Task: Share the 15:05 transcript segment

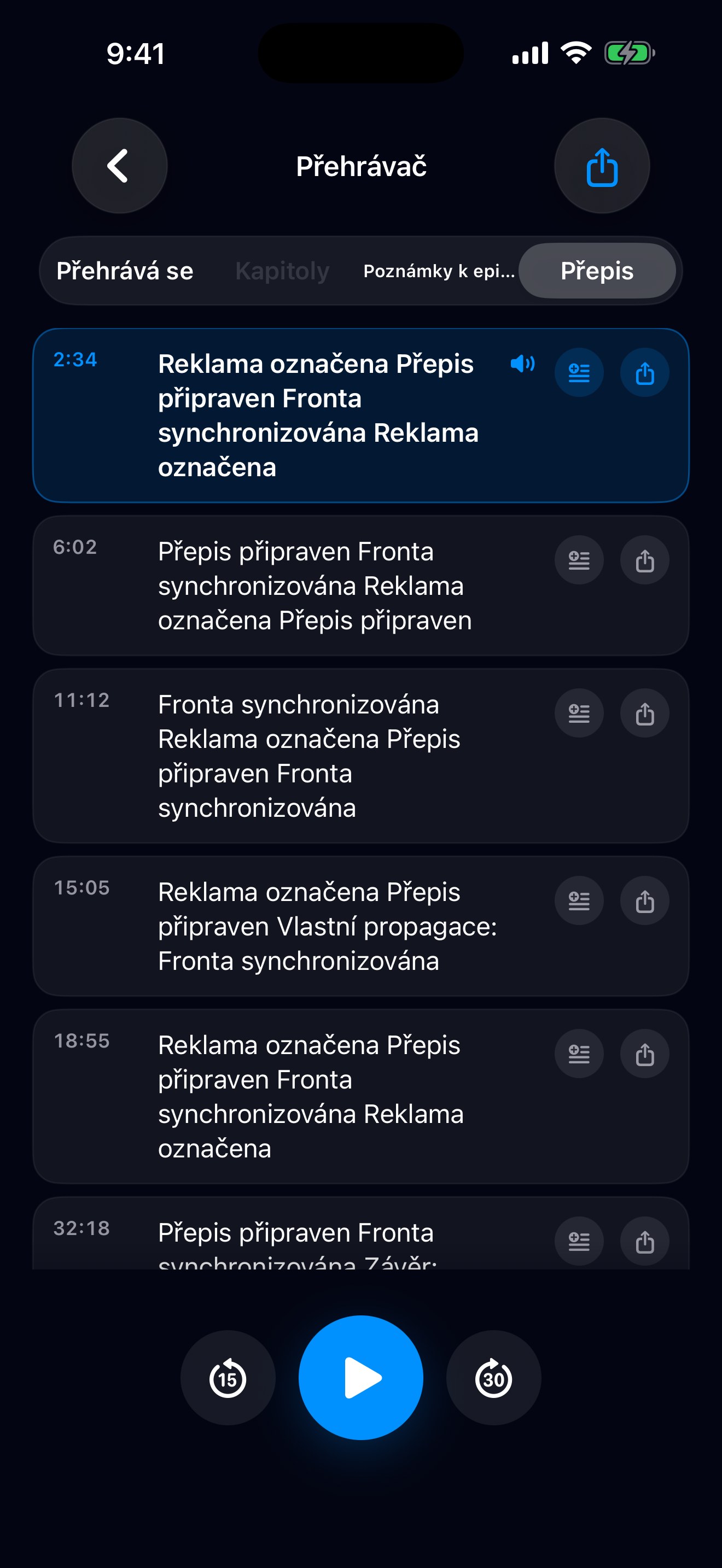Action: [x=645, y=900]
